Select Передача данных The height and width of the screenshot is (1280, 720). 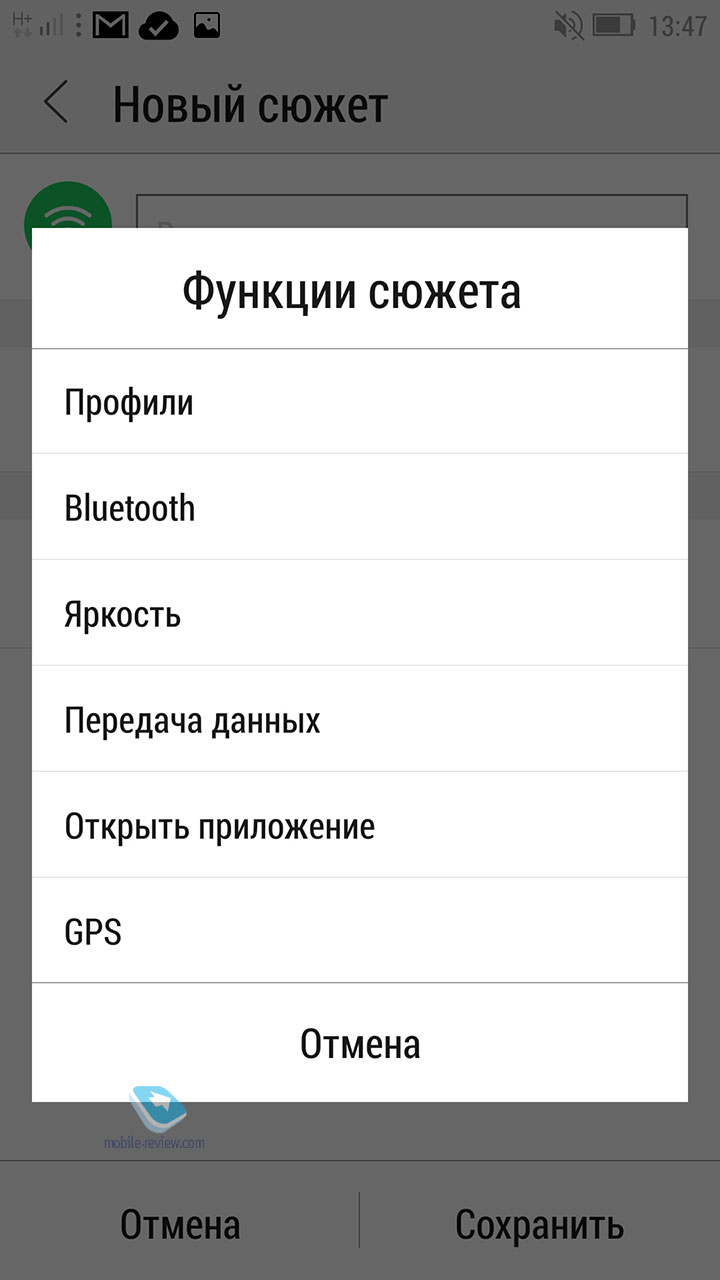(x=360, y=719)
